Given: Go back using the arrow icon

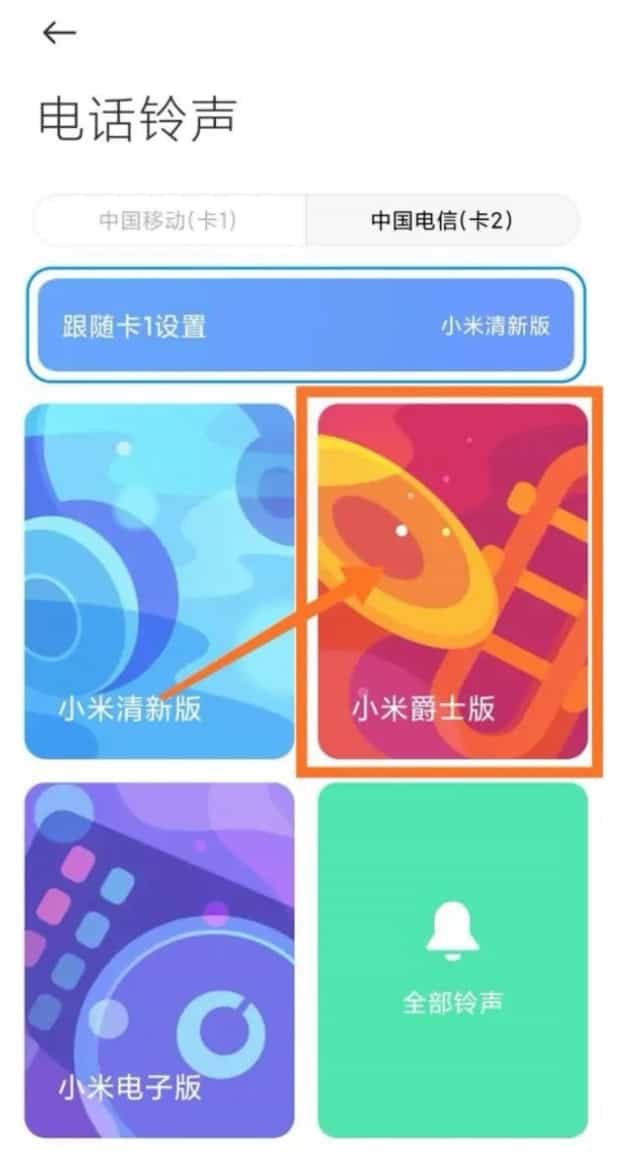Looking at the screenshot, I should point(59,33).
